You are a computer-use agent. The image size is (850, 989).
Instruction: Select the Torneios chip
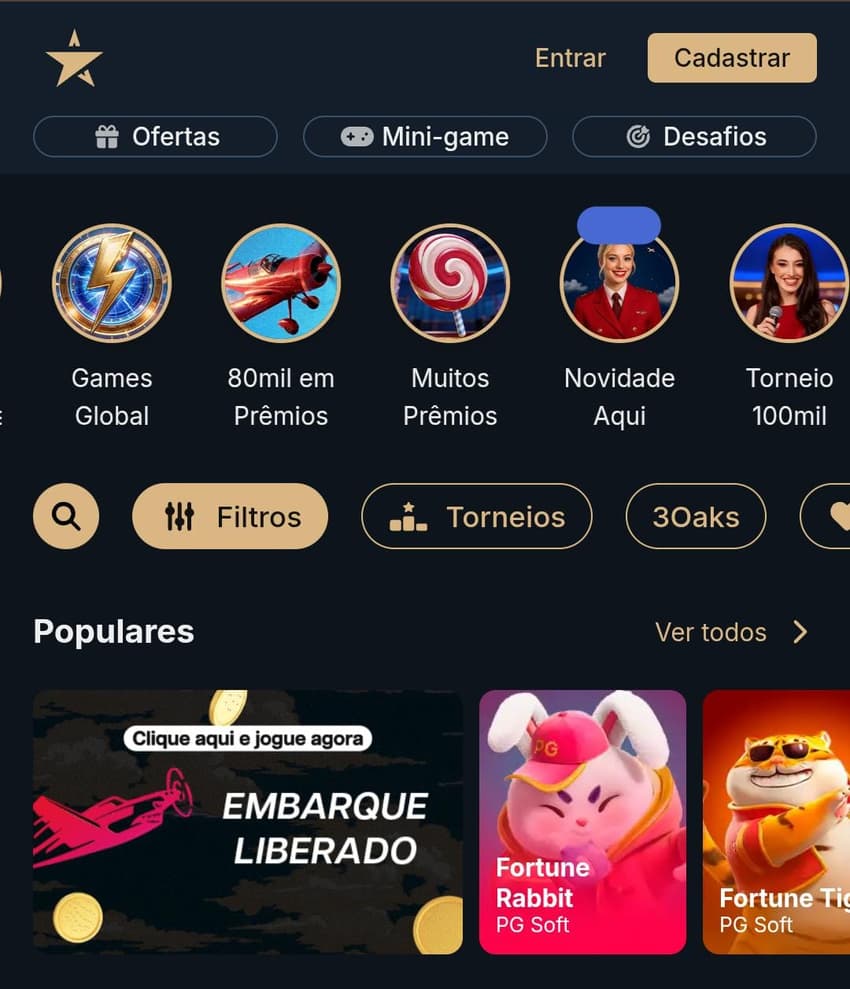coord(476,516)
